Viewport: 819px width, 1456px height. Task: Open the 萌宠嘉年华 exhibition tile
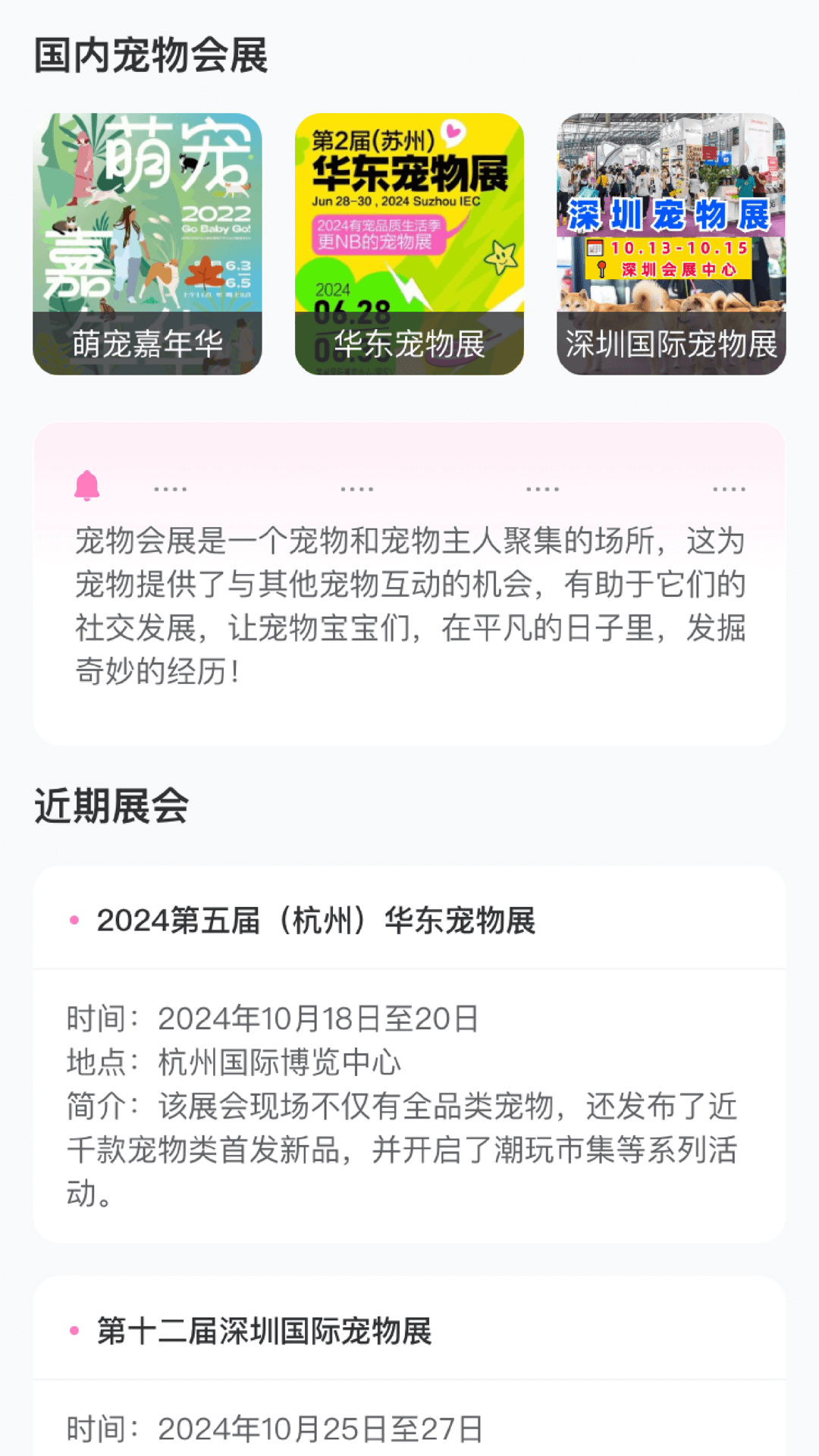click(x=147, y=243)
